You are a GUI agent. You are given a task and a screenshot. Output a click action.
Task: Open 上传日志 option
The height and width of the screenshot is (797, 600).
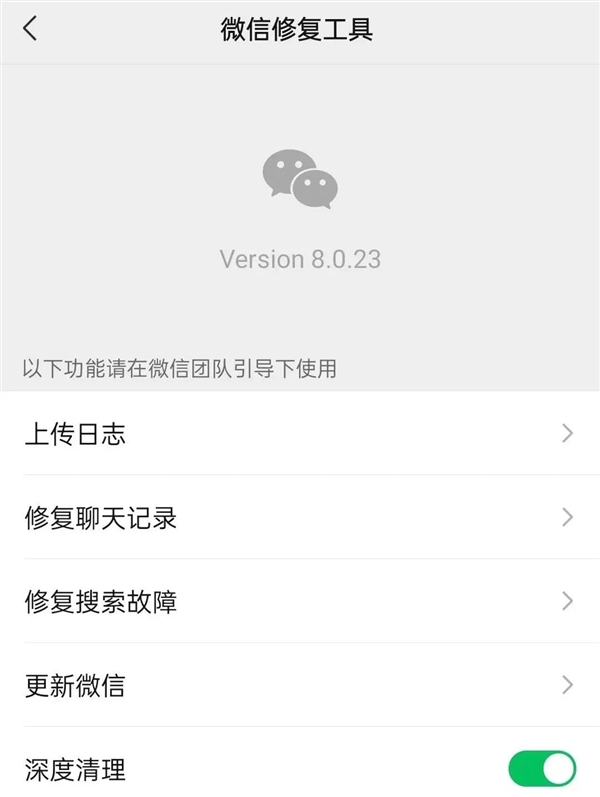point(300,434)
